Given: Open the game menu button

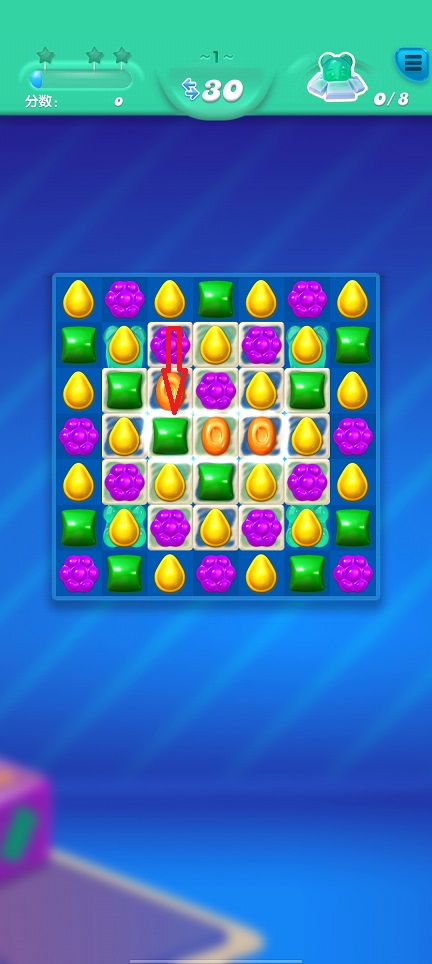Looking at the screenshot, I should (x=413, y=62).
